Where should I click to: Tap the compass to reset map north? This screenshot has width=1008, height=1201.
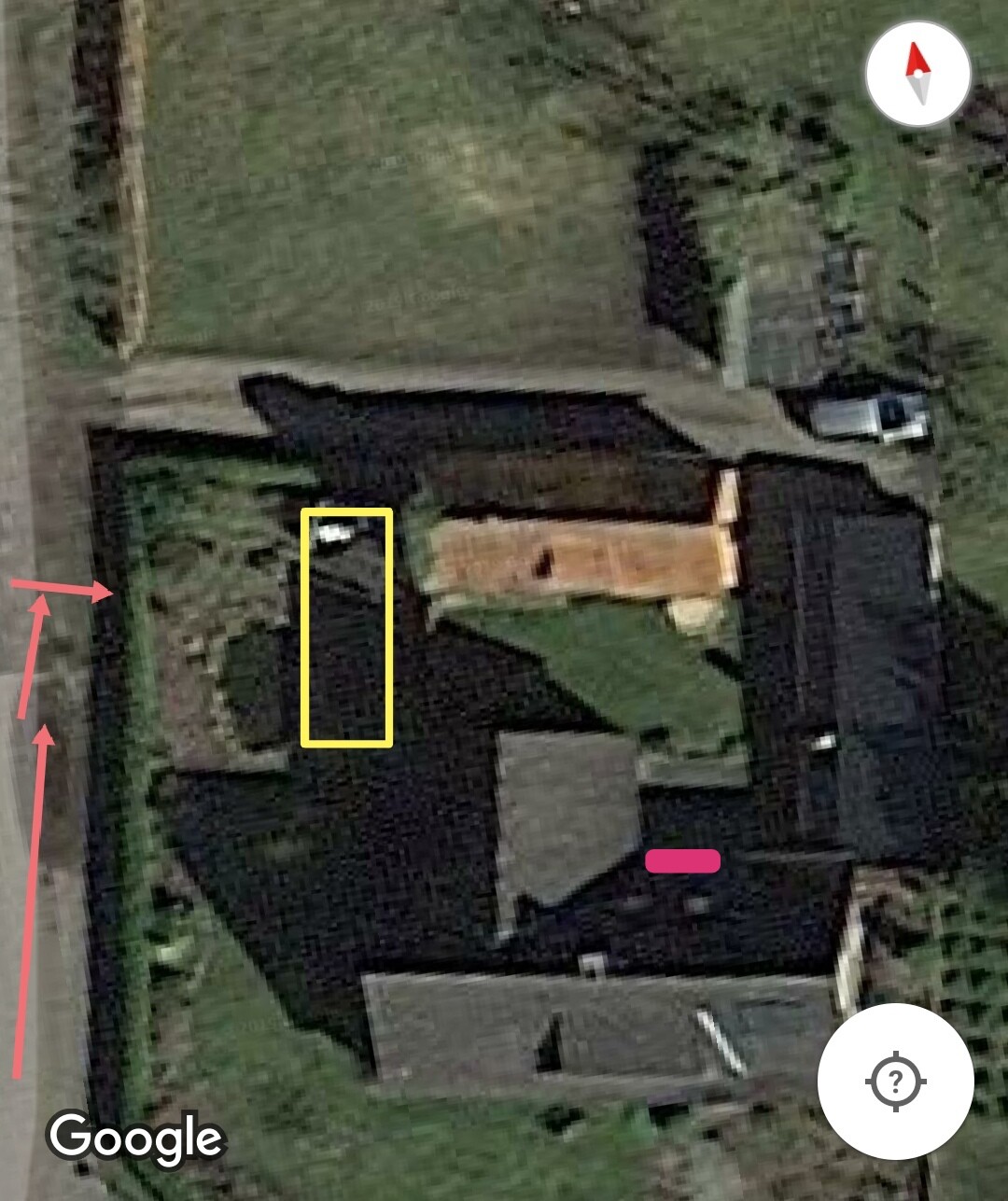click(x=918, y=73)
